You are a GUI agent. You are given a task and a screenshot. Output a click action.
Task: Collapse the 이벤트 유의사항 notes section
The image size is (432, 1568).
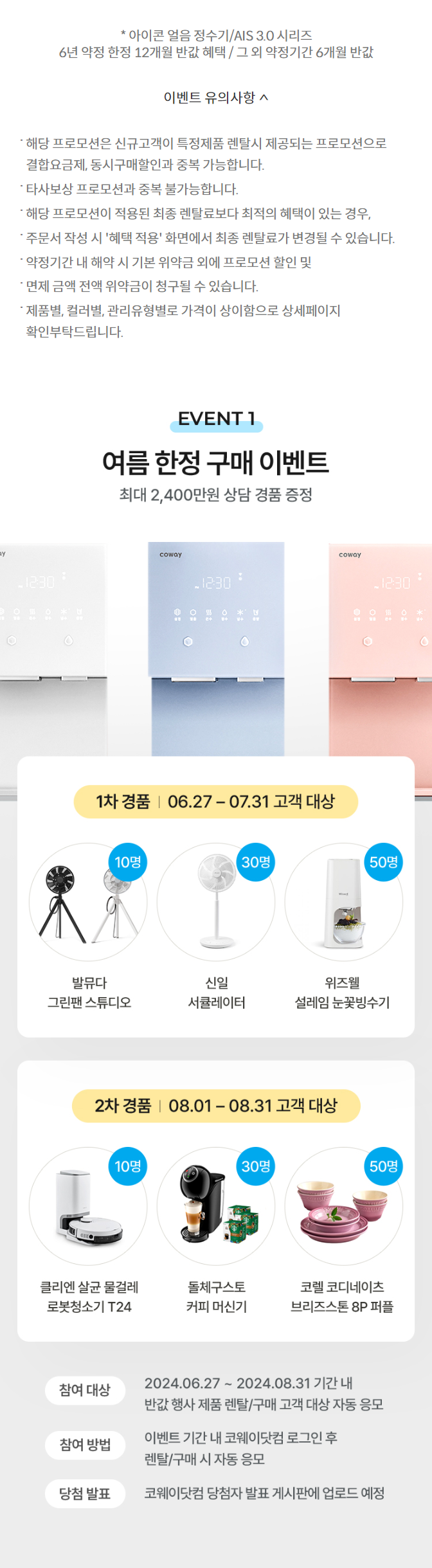(x=216, y=98)
